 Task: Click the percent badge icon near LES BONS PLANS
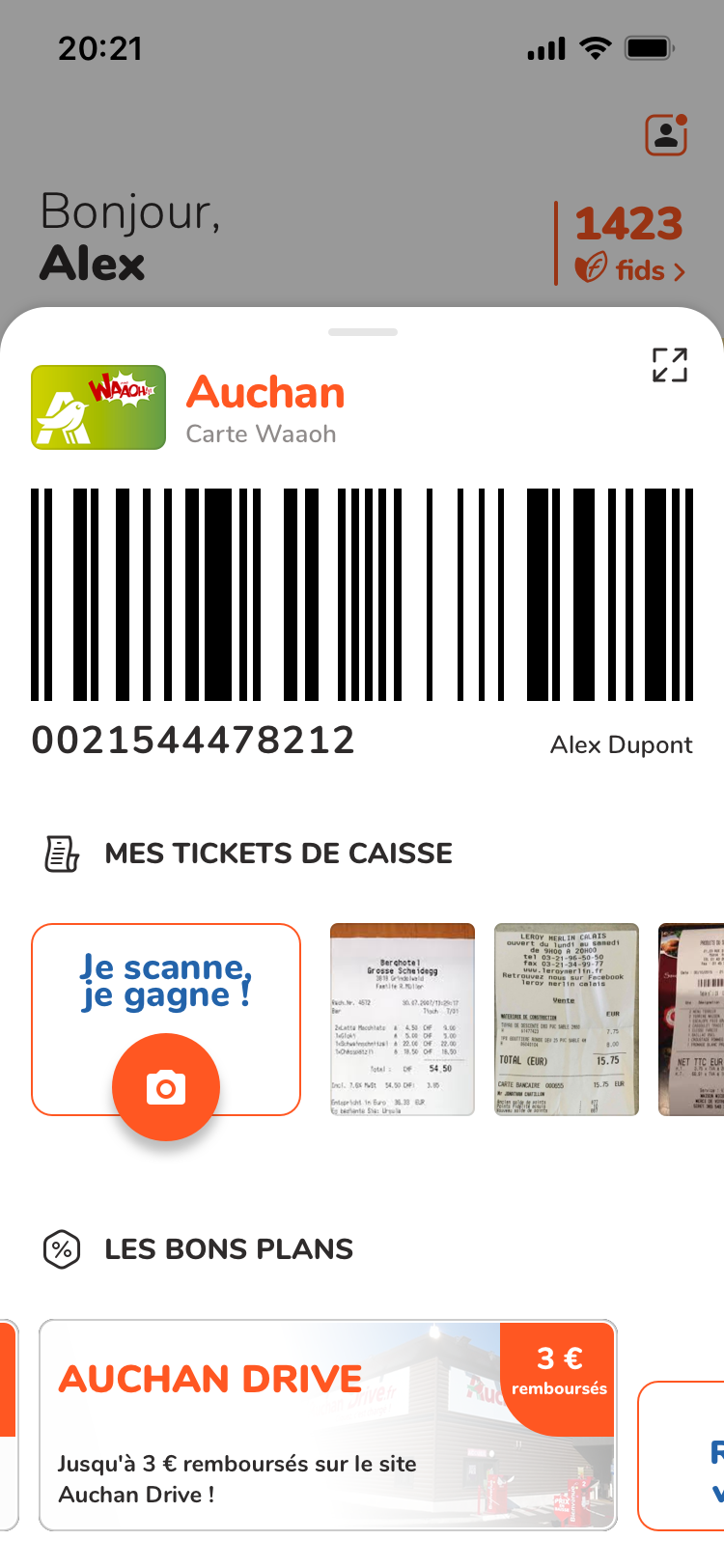click(x=60, y=1249)
